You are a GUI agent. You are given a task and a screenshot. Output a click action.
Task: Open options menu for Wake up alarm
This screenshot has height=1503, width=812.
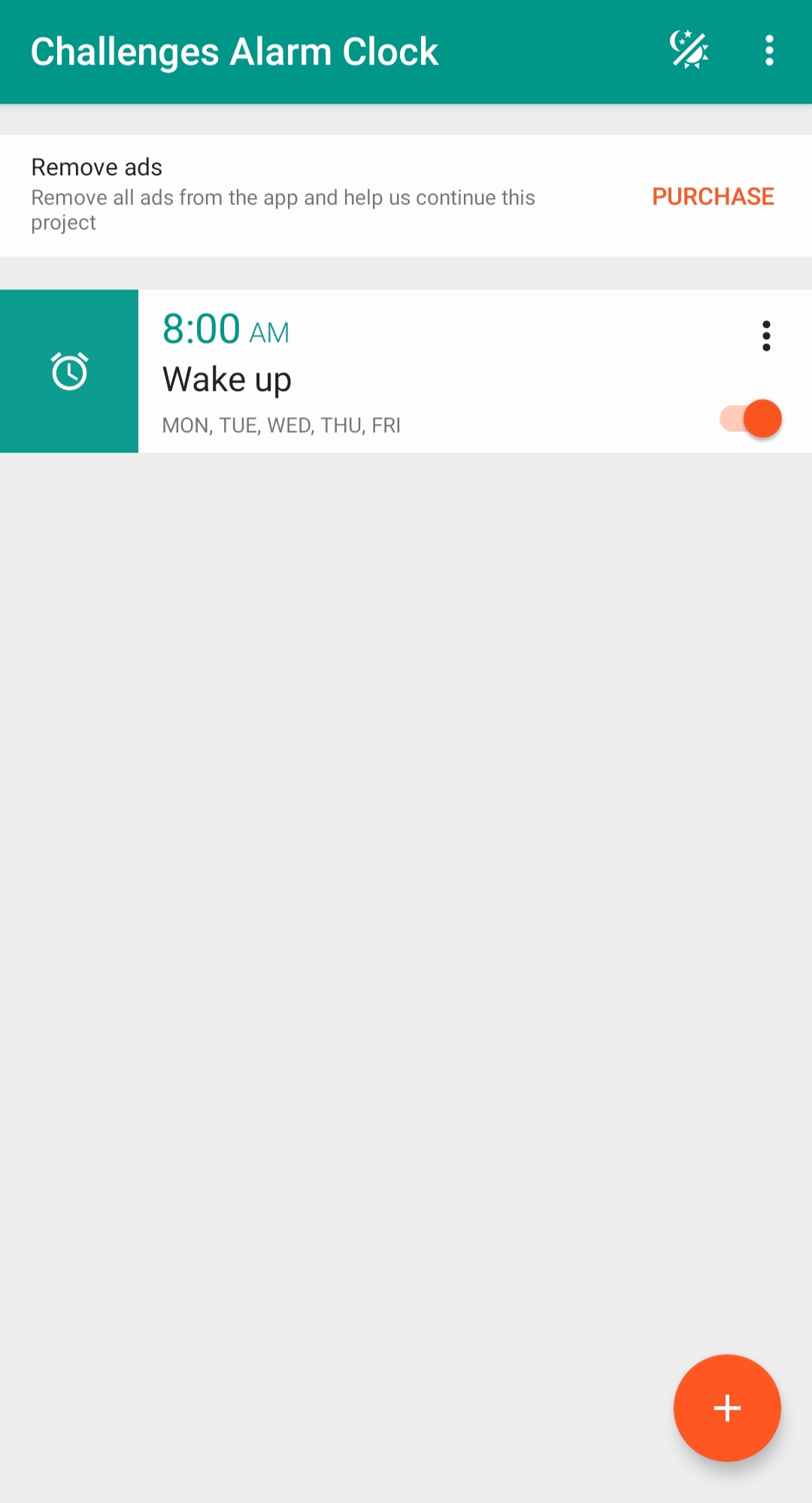(x=765, y=336)
